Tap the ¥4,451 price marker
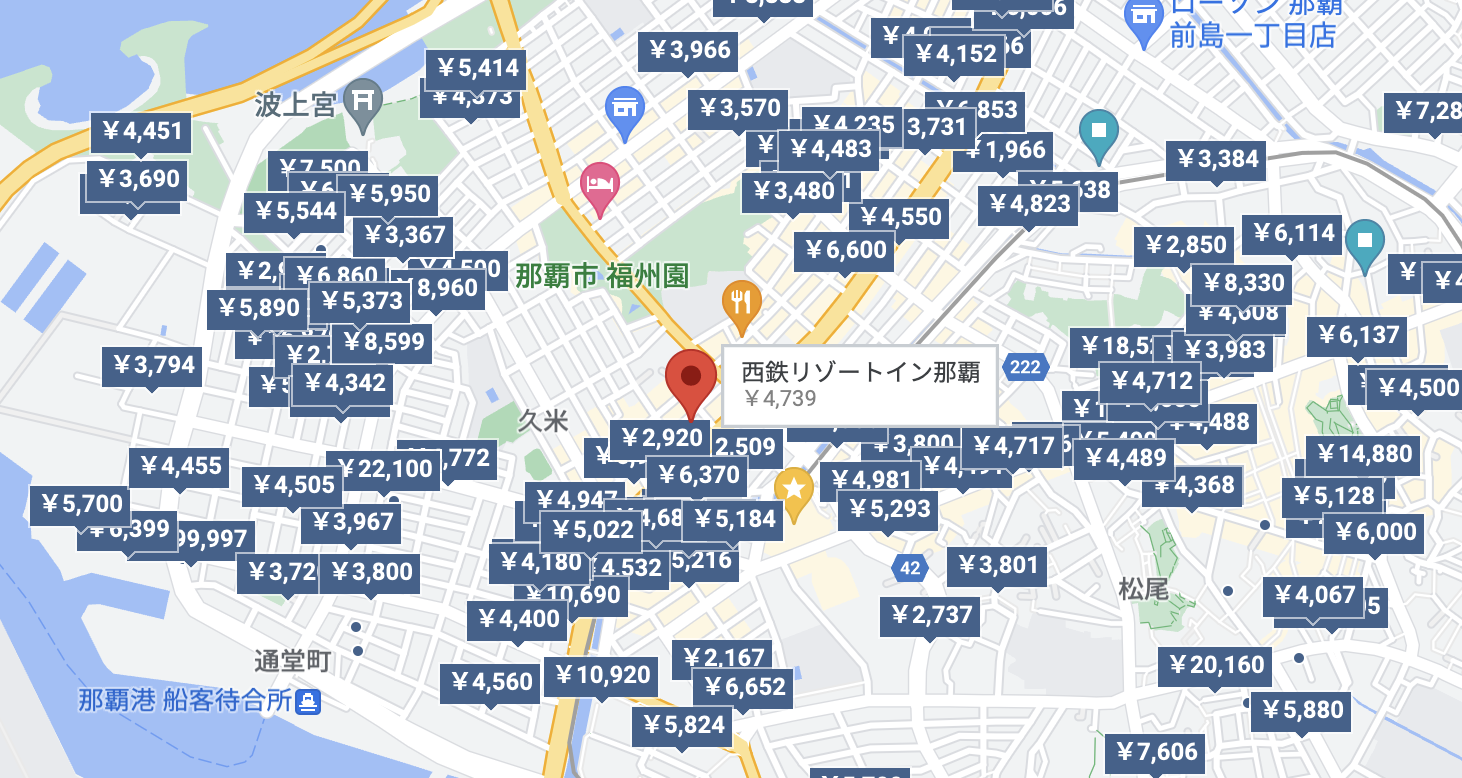1462x778 pixels. pyautogui.click(x=142, y=131)
